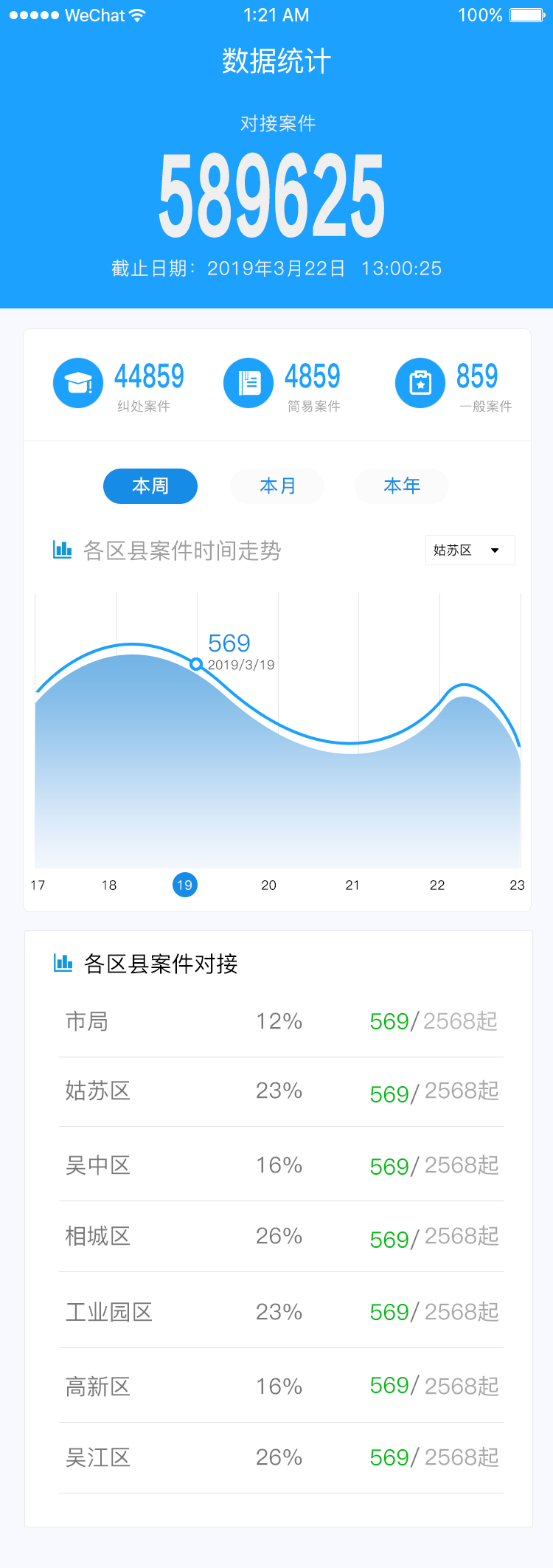The image size is (553, 1568).
Task: Open the 市局 row
Action: pyautogui.click(x=280, y=1022)
